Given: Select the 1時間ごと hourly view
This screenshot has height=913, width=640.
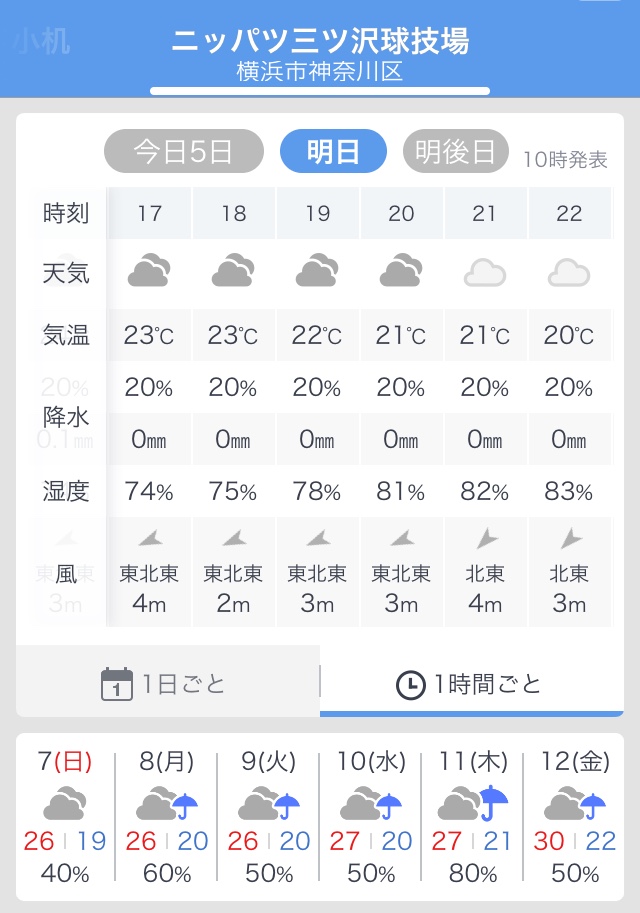Looking at the screenshot, I should pos(470,685).
